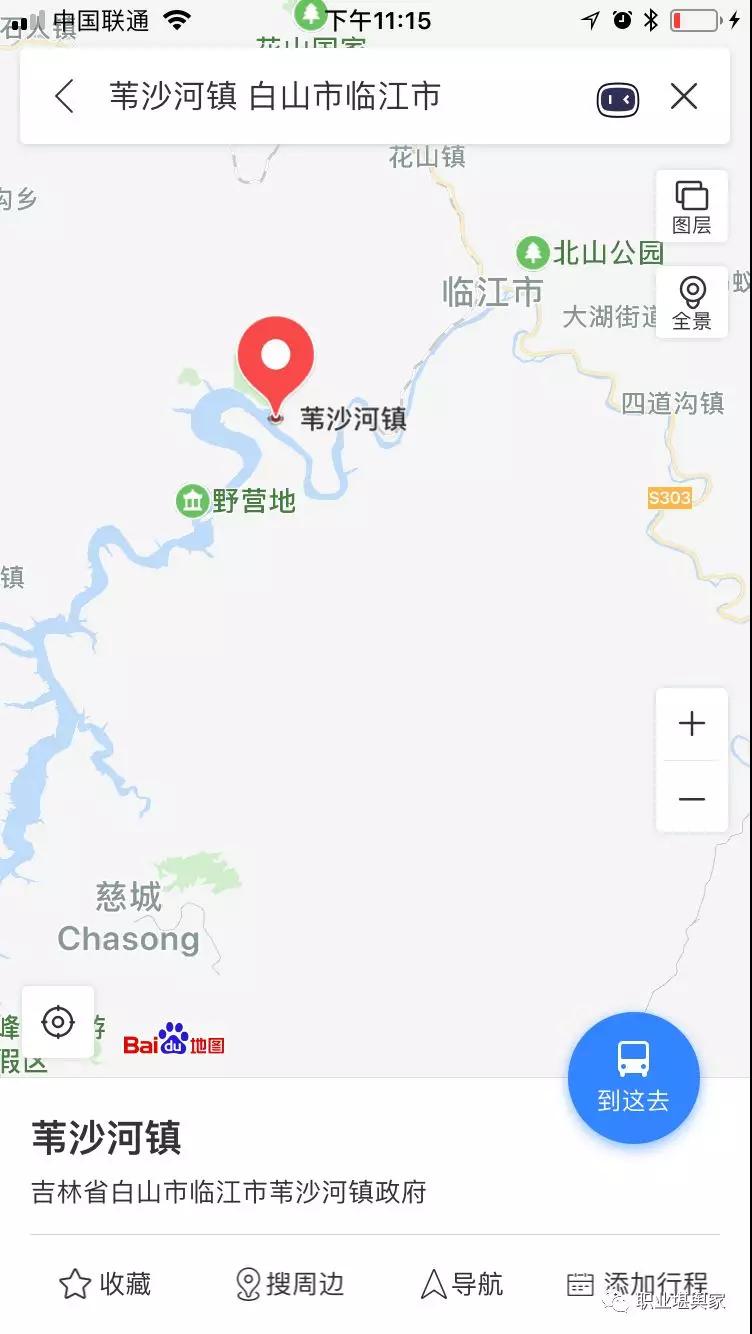
Task: Start 导航 navigation to this place
Action: tap(461, 1284)
